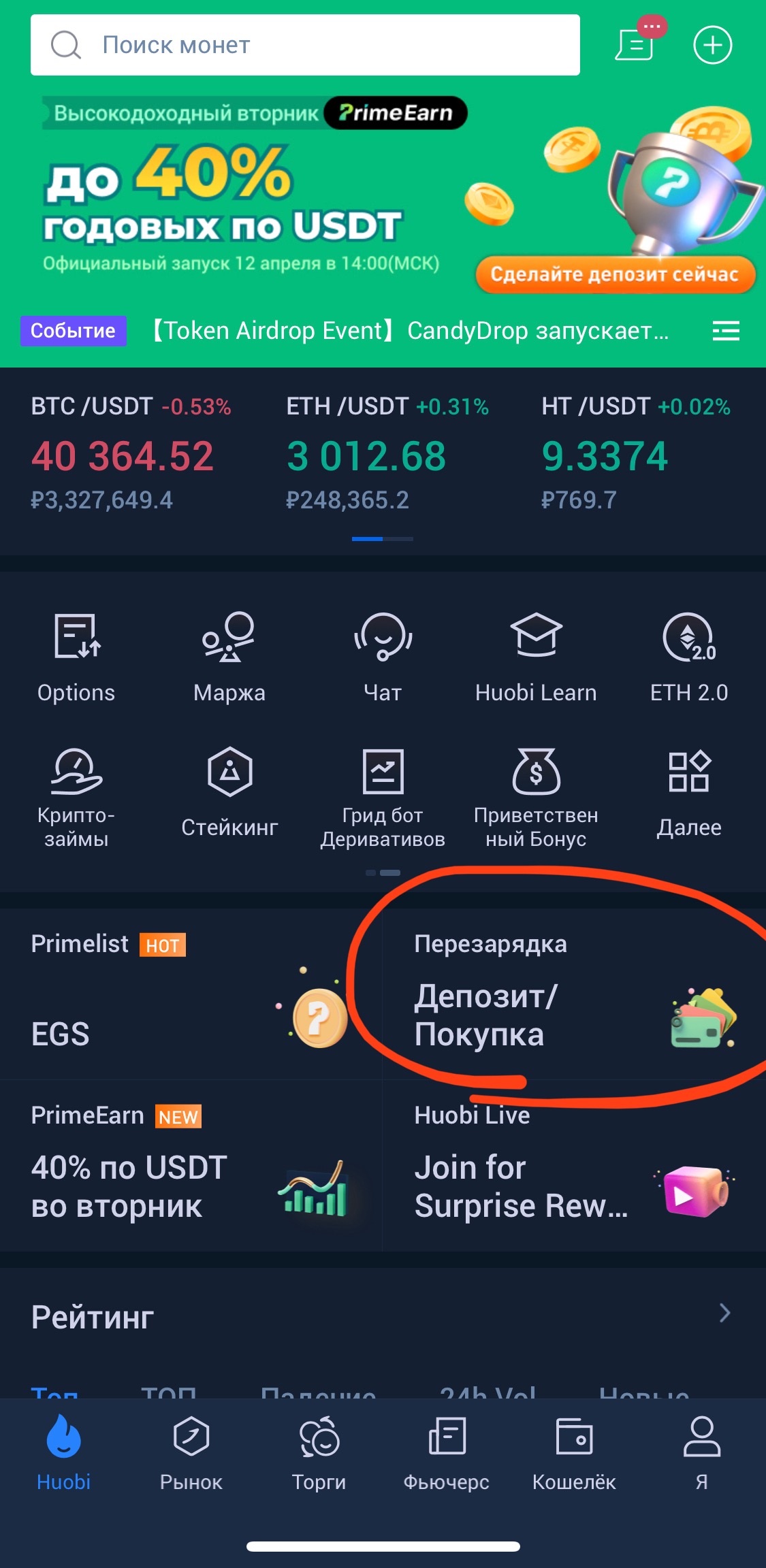Tap Сделайте депозит сейчас button
Screen dimensions: 766x1568
[615, 274]
